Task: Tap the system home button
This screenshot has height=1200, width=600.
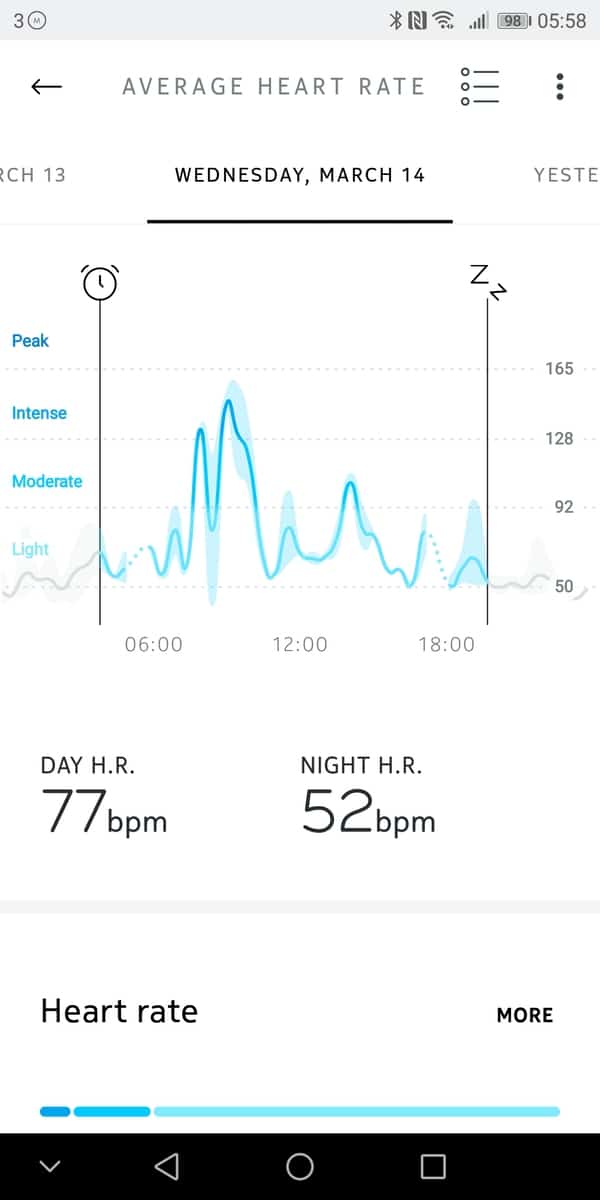Action: tap(299, 1166)
